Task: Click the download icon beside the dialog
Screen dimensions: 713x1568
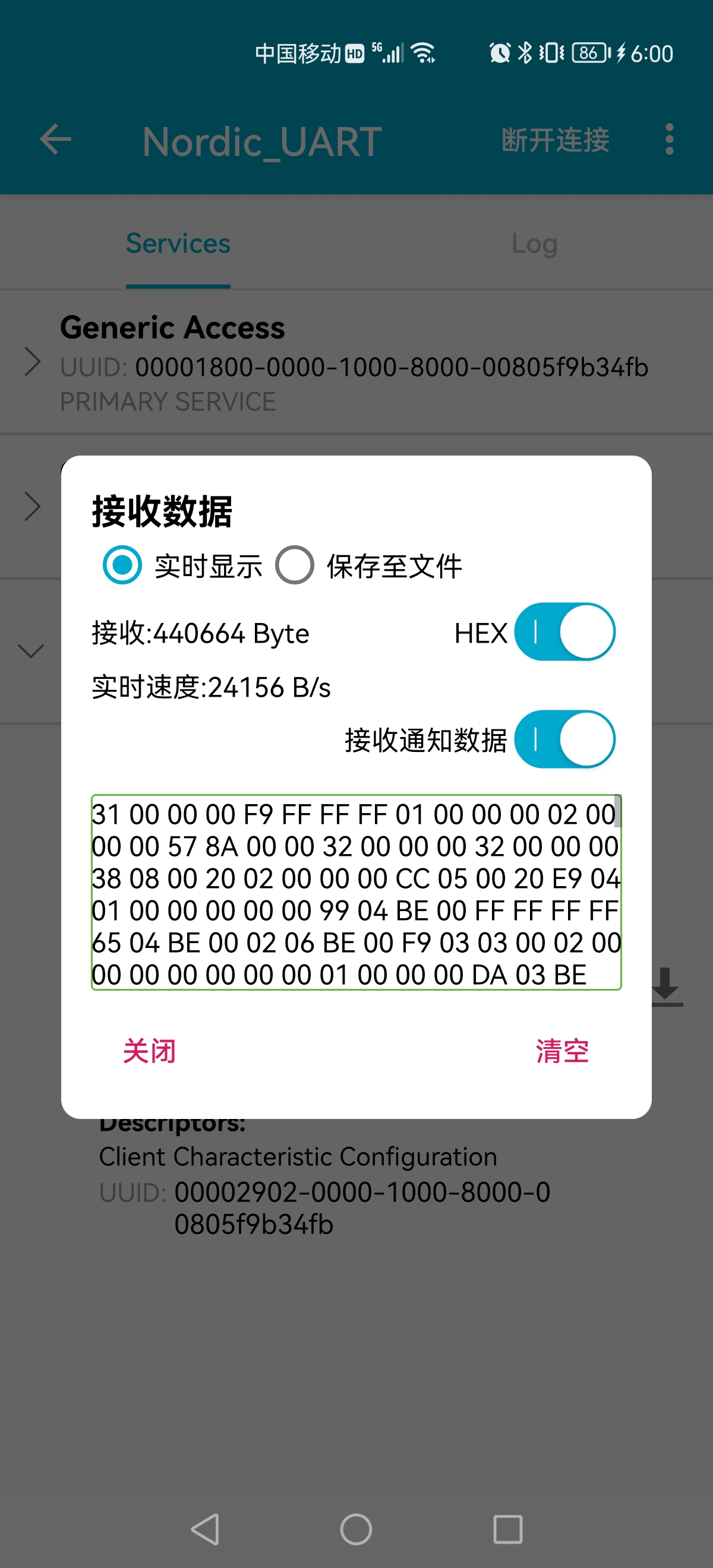Action: point(668,986)
